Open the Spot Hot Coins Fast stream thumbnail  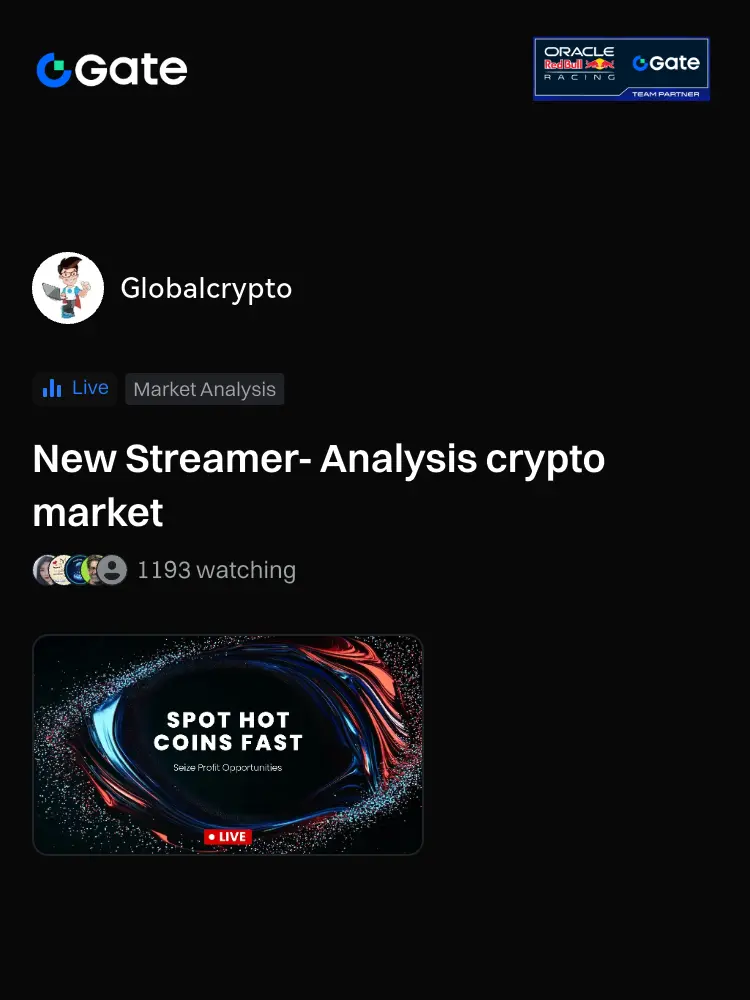(227, 744)
